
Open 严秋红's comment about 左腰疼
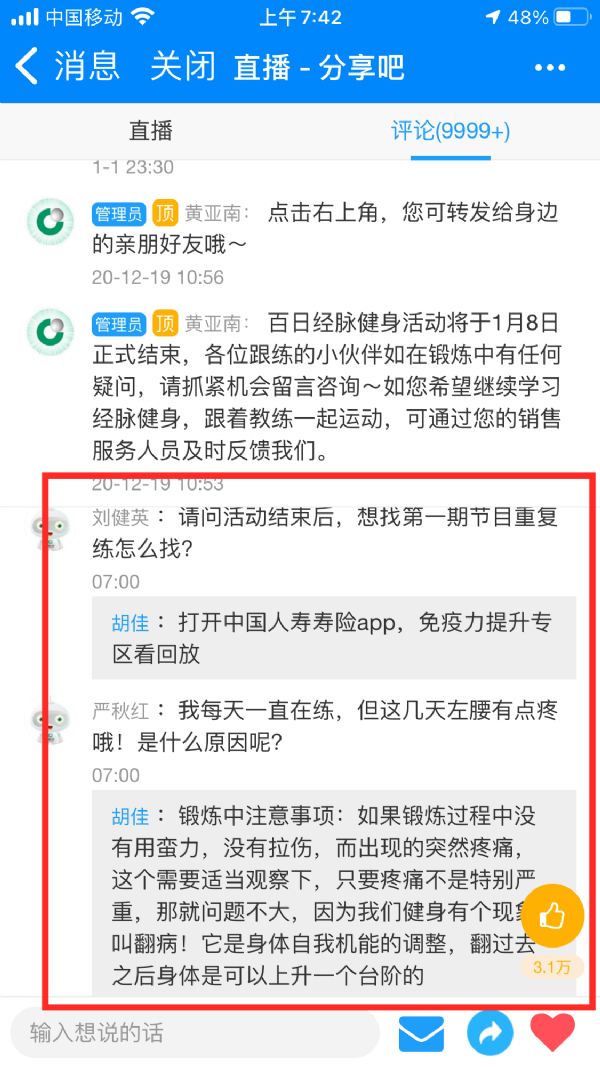[x=325, y=726]
